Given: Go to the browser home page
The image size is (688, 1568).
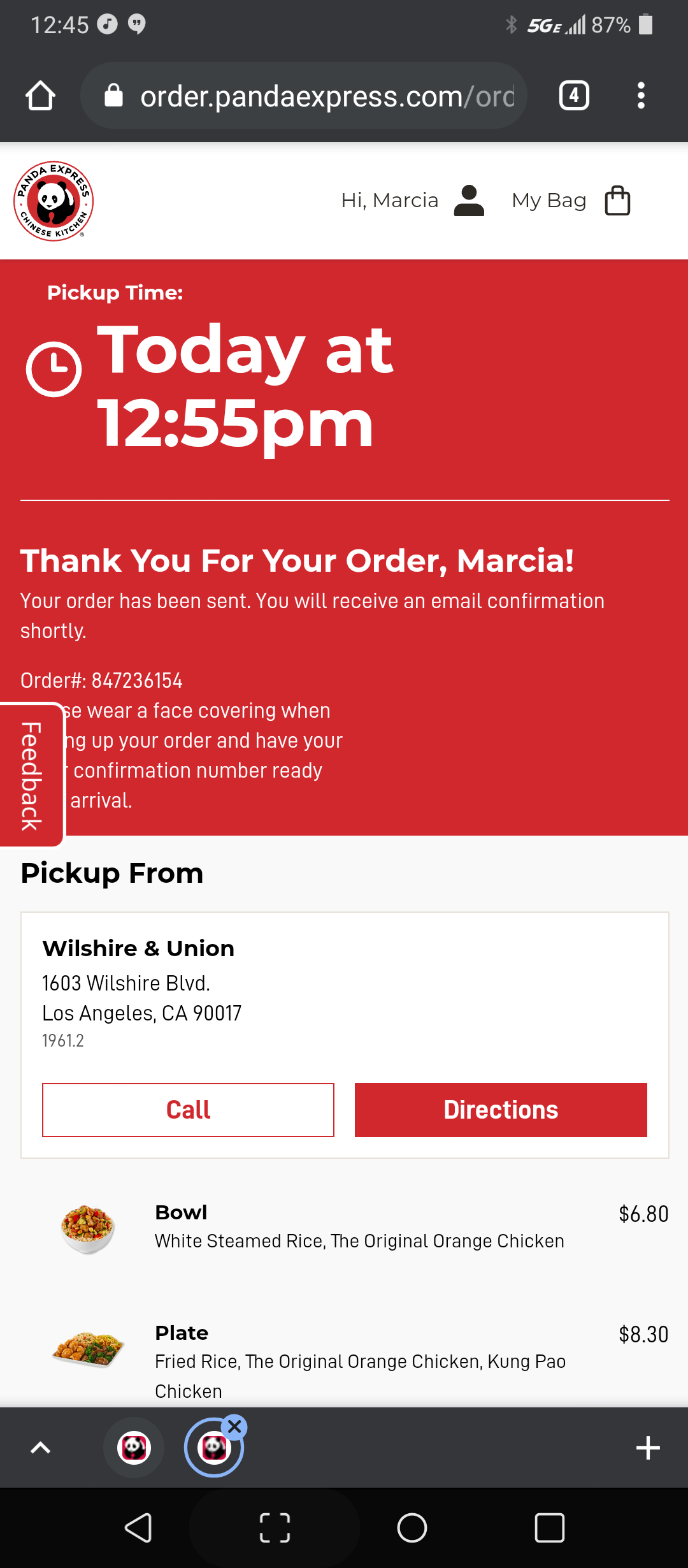Looking at the screenshot, I should coord(40,96).
